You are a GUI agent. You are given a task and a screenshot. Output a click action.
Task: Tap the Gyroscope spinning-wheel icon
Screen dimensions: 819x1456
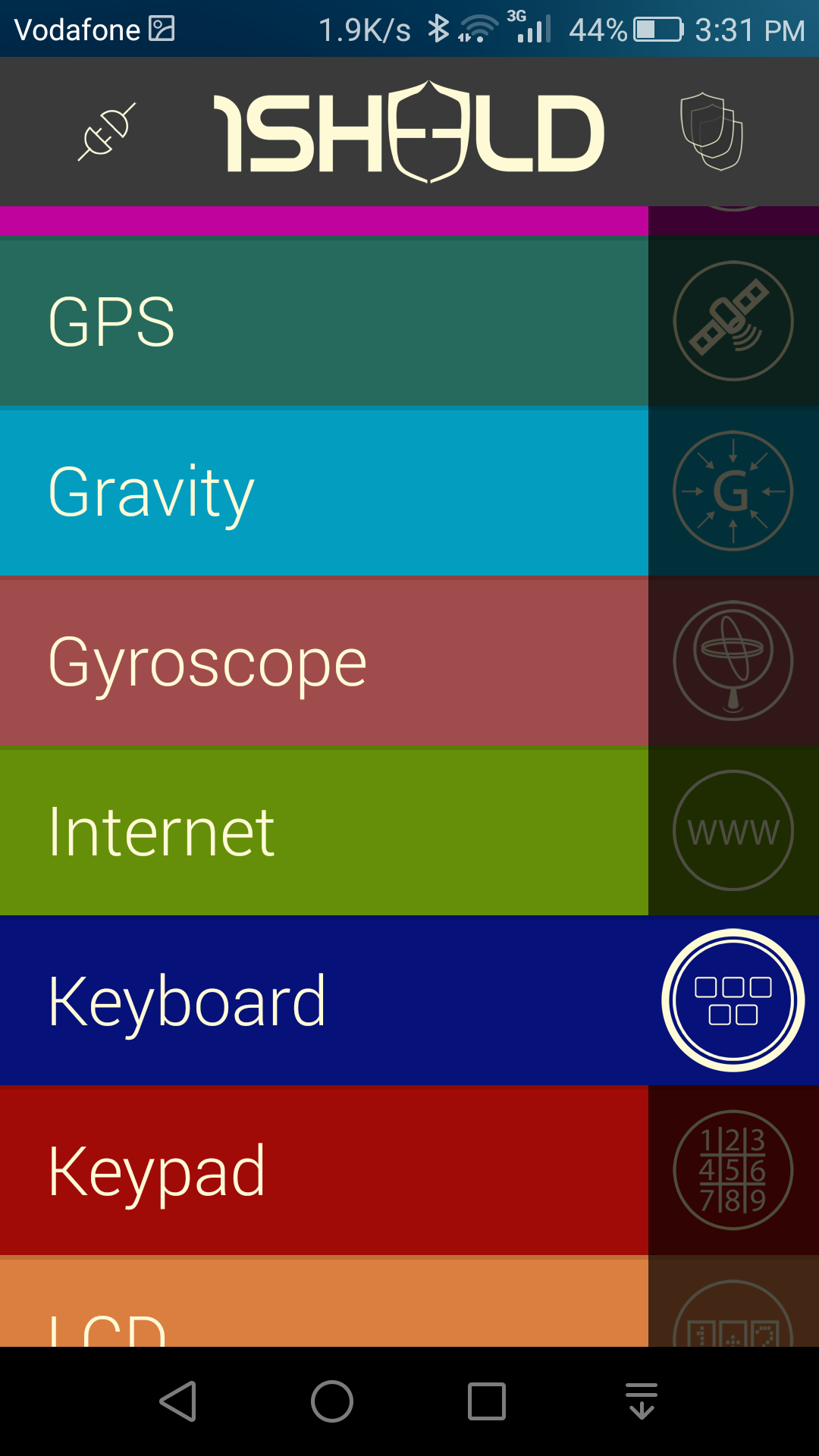pyautogui.click(x=732, y=661)
